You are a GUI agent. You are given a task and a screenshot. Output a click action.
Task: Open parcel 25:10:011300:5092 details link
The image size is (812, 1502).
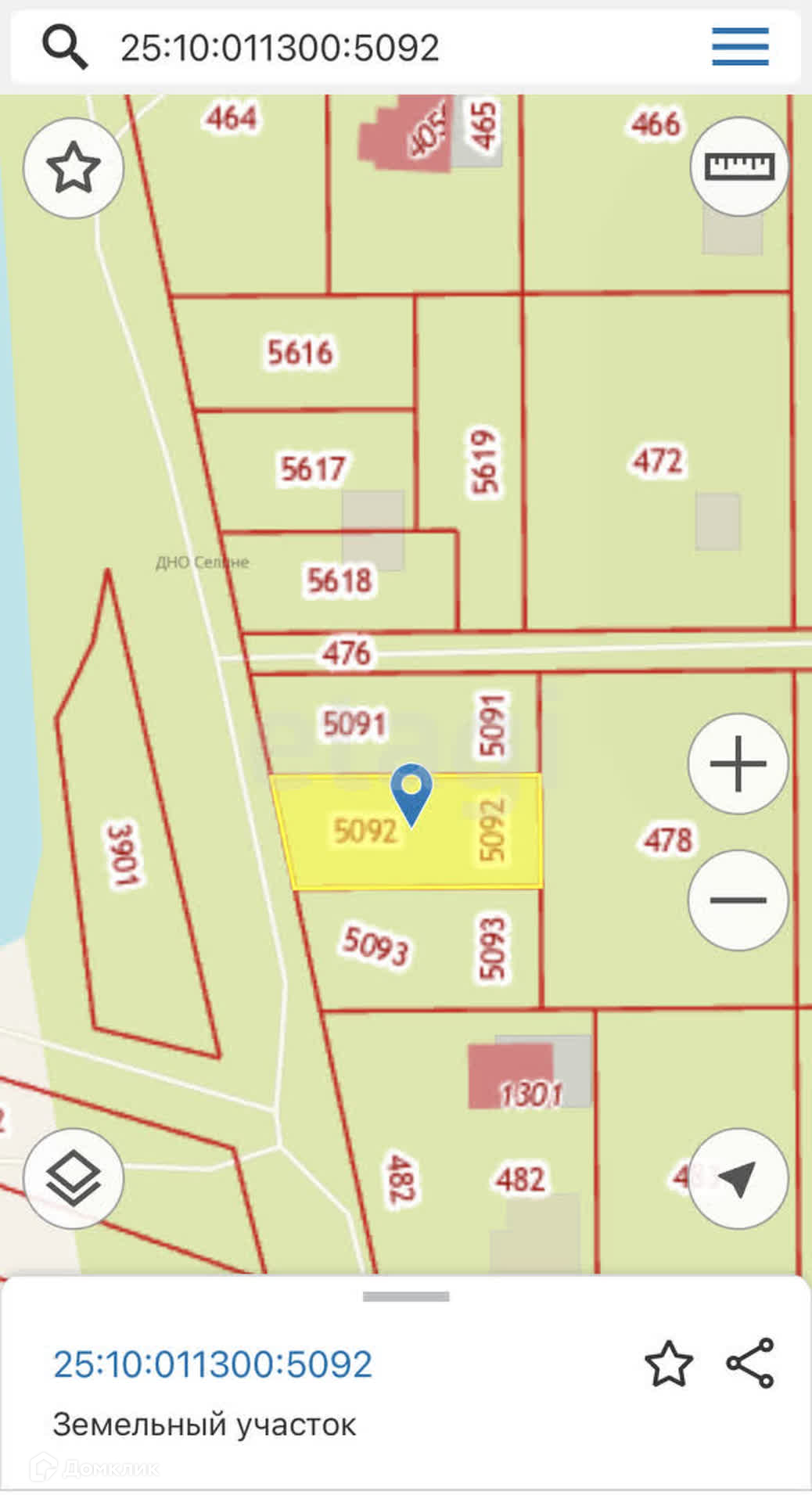click(x=213, y=1364)
